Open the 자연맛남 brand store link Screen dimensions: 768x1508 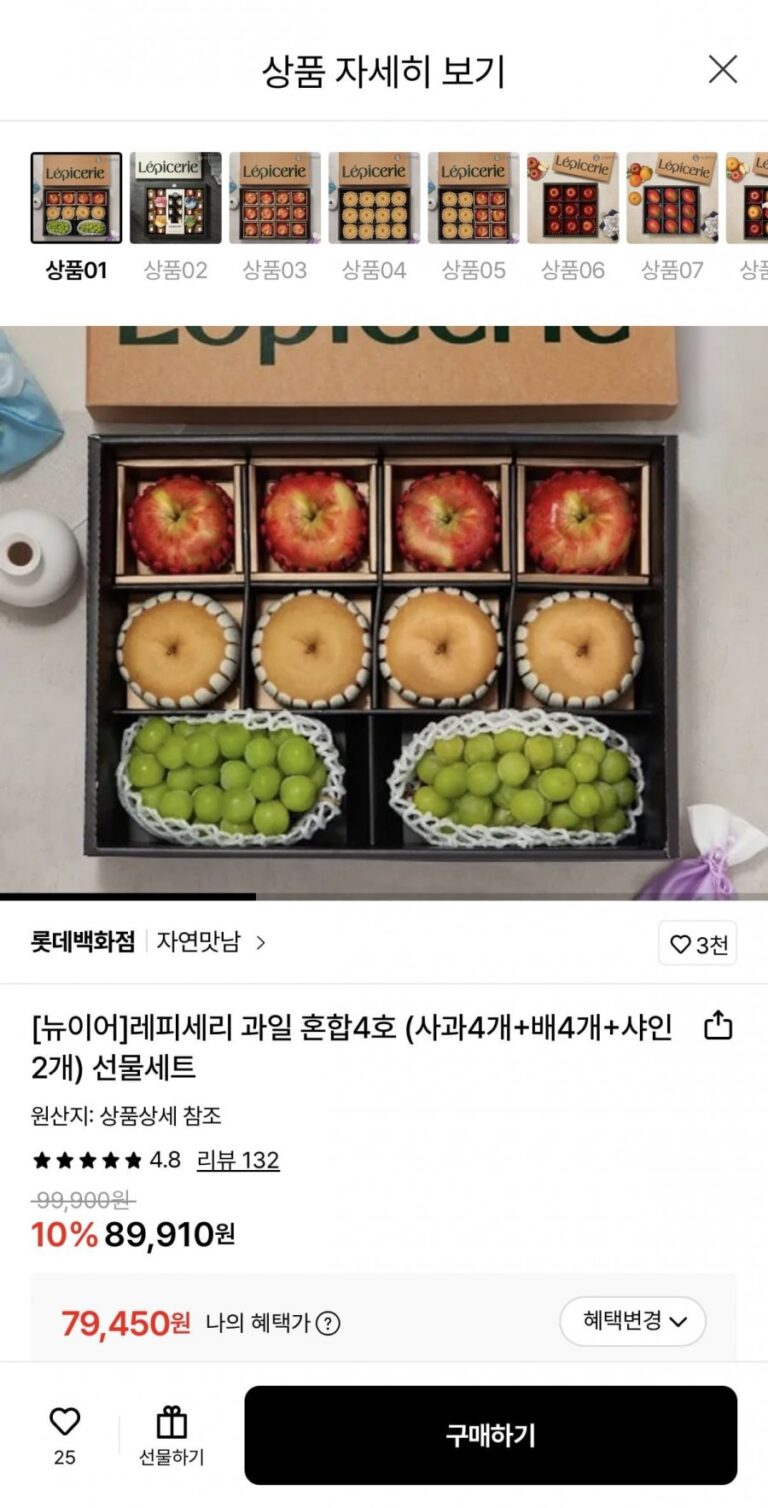(x=211, y=942)
